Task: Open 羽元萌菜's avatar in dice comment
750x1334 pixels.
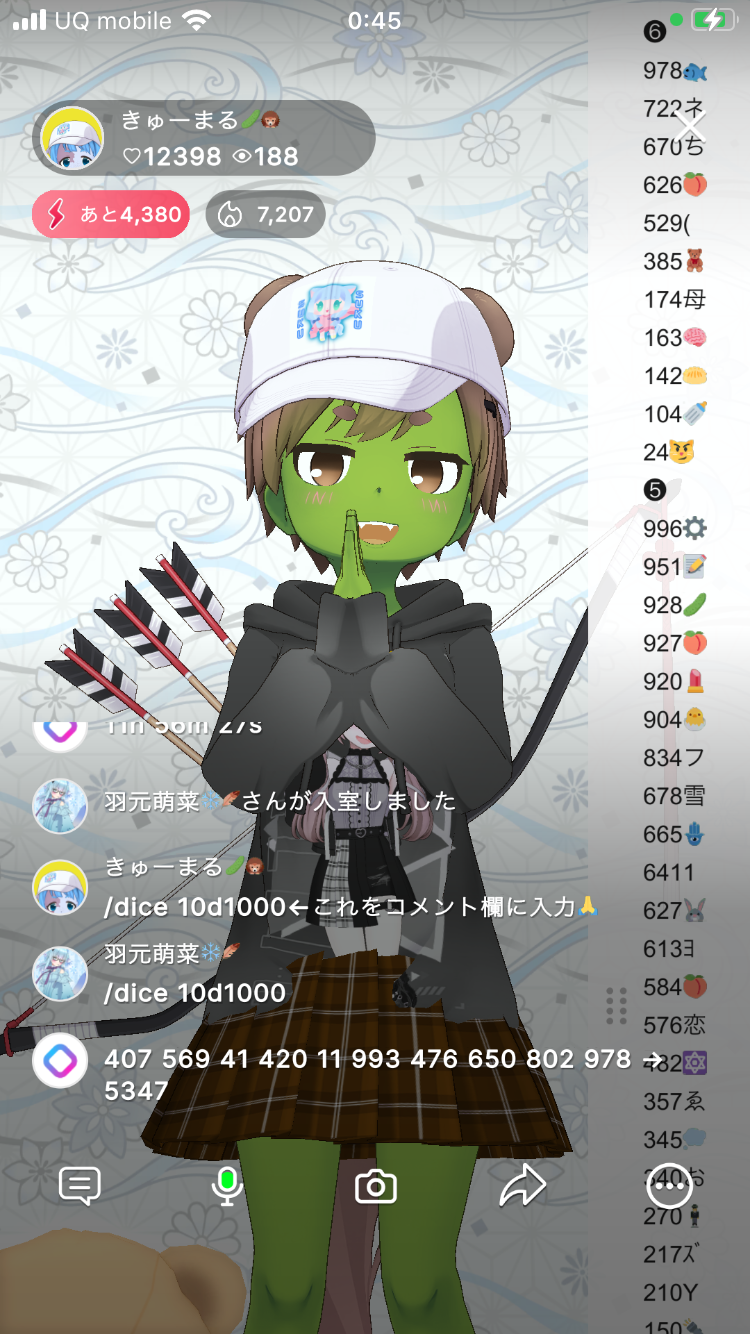Action: click(60, 973)
